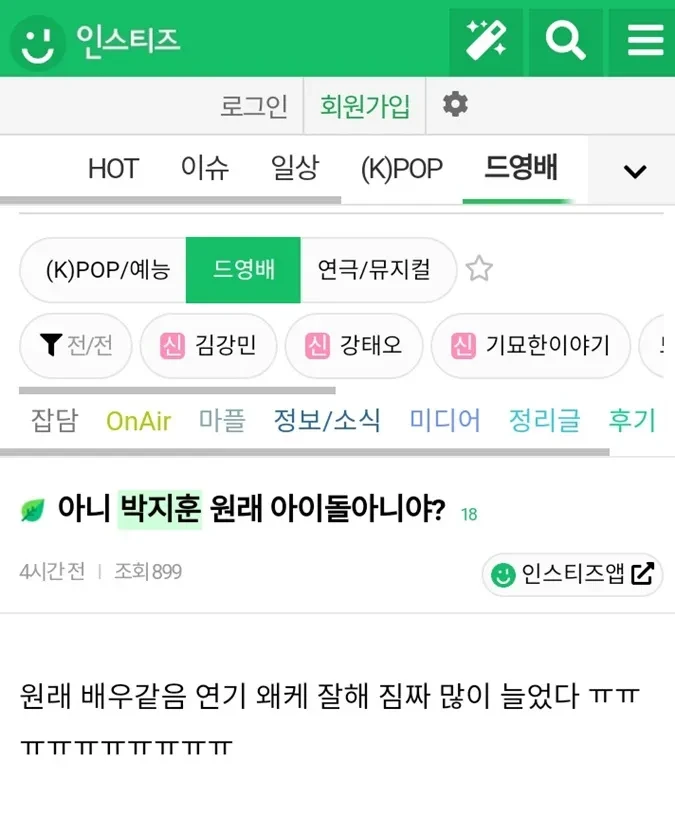This screenshot has height=816, width=675.
Task: Switch to the HOT tab
Action: [113, 169]
